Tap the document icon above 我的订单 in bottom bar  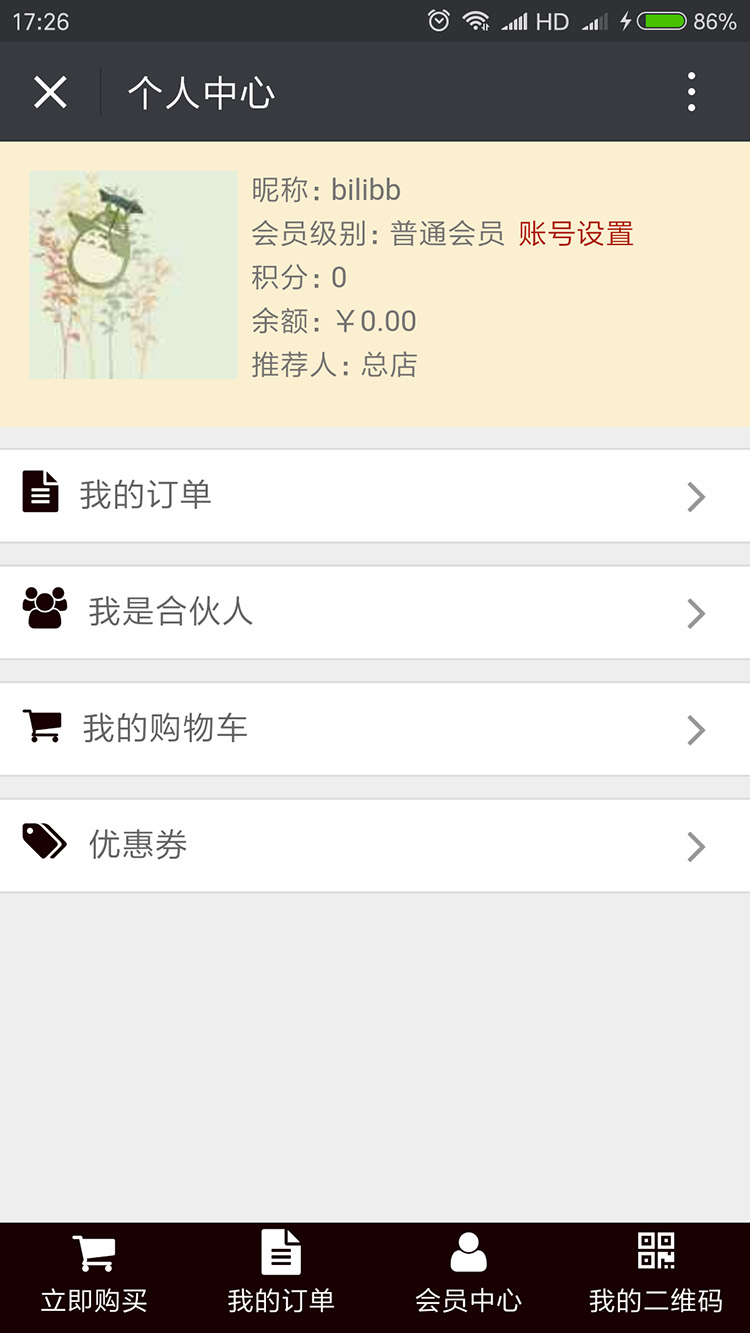[281, 1249]
